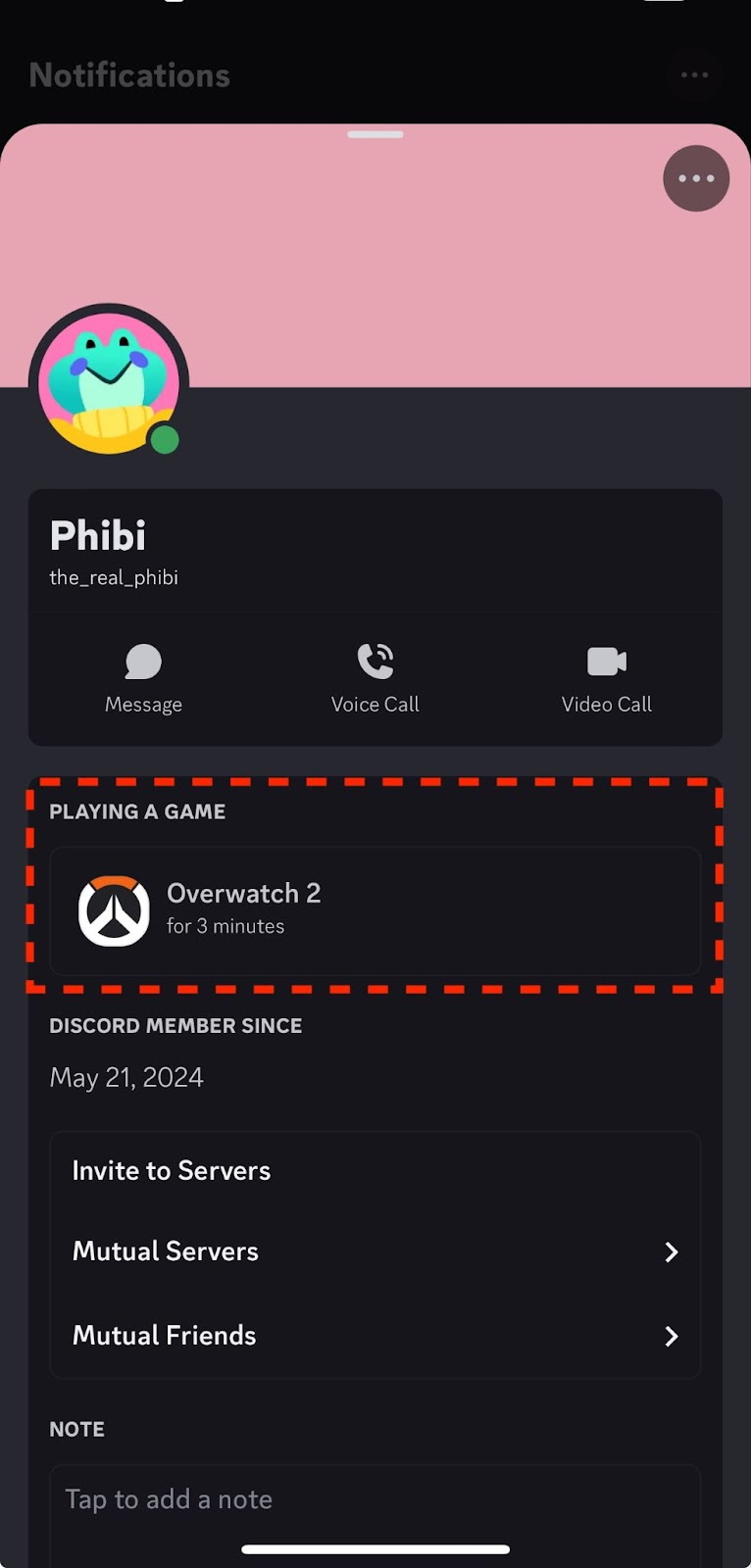Open the Overwatch 2 activity card
Screen dimensions: 751x1568
[375, 910]
